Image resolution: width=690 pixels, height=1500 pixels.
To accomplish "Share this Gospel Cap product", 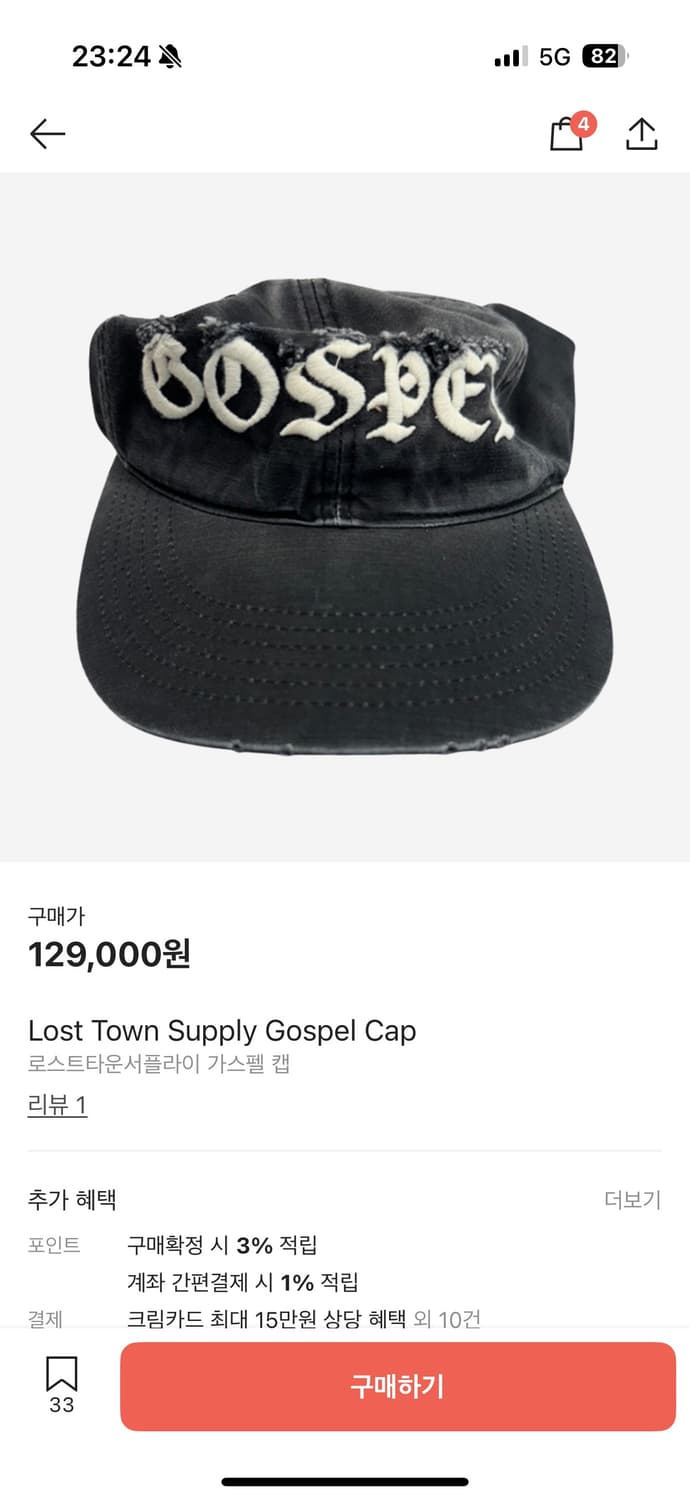I will (x=641, y=134).
